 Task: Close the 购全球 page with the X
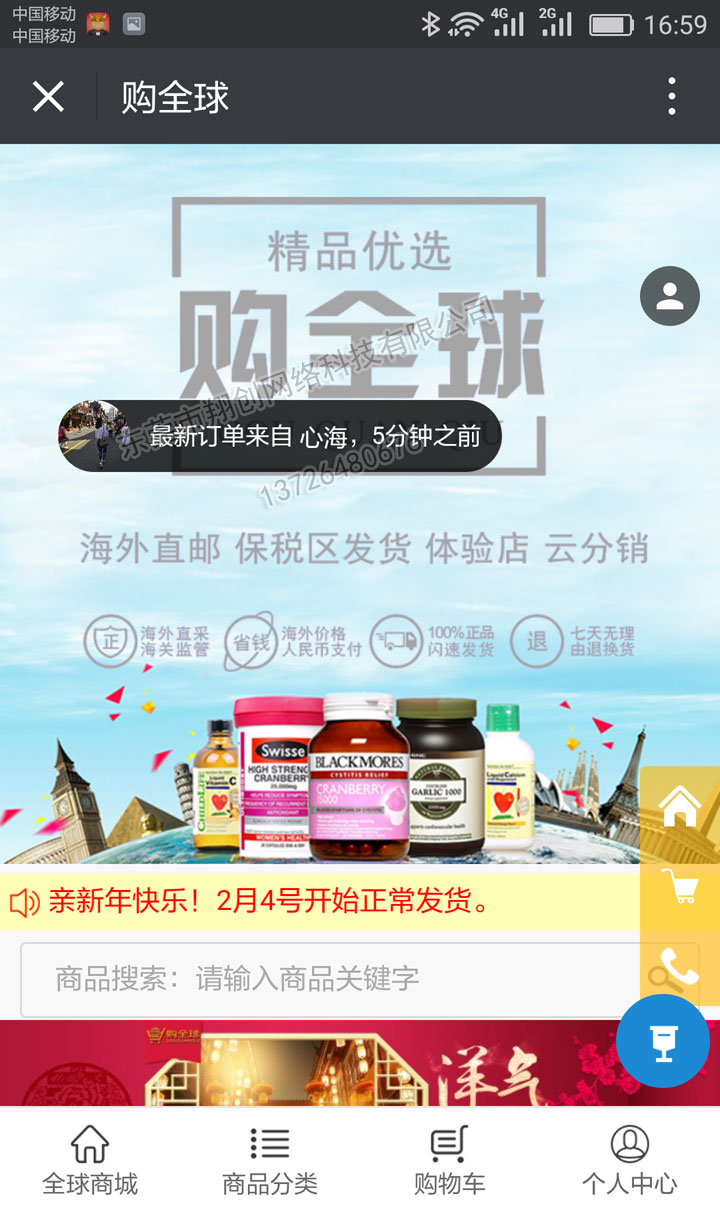click(x=47, y=96)
